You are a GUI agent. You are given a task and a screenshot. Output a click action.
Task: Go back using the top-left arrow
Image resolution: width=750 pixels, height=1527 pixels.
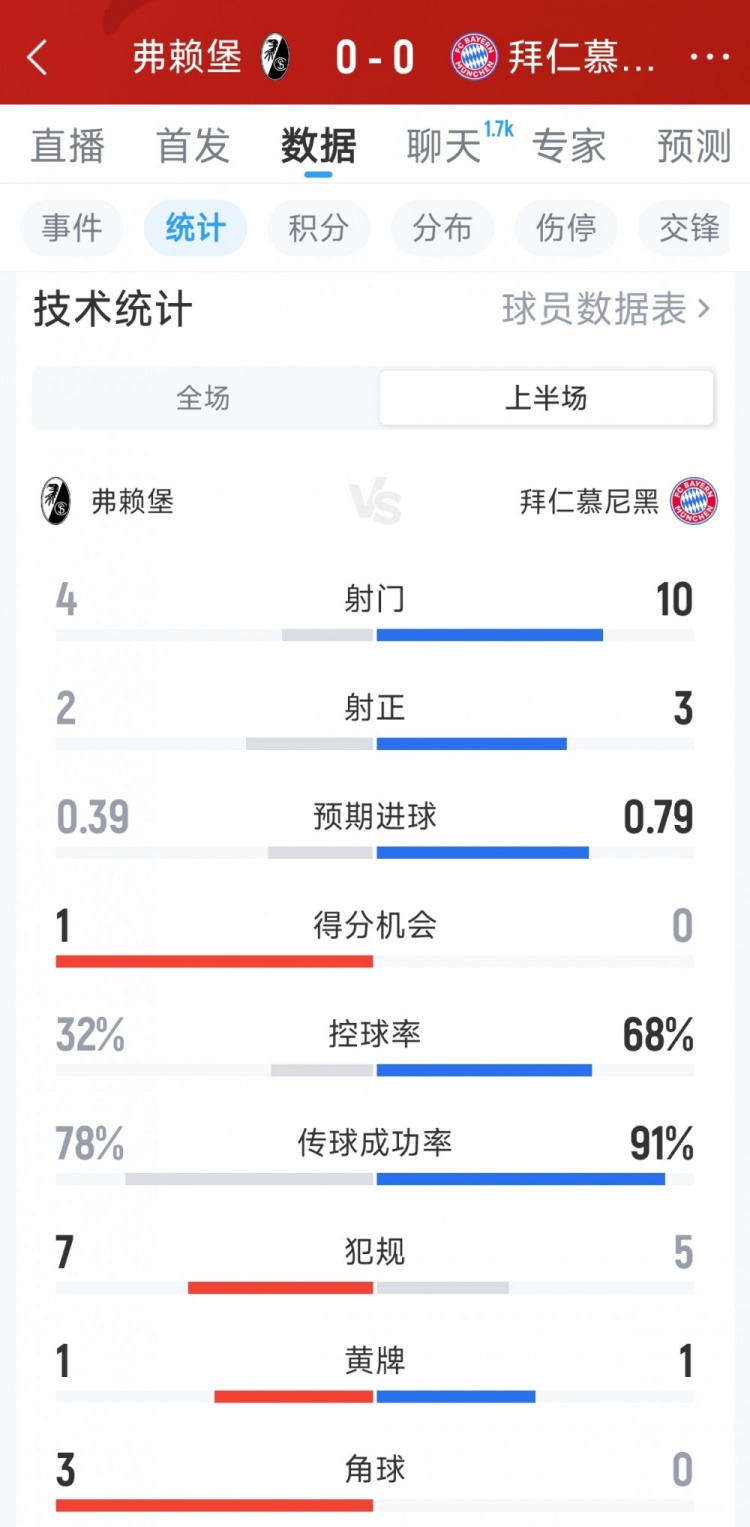[38, 58]
